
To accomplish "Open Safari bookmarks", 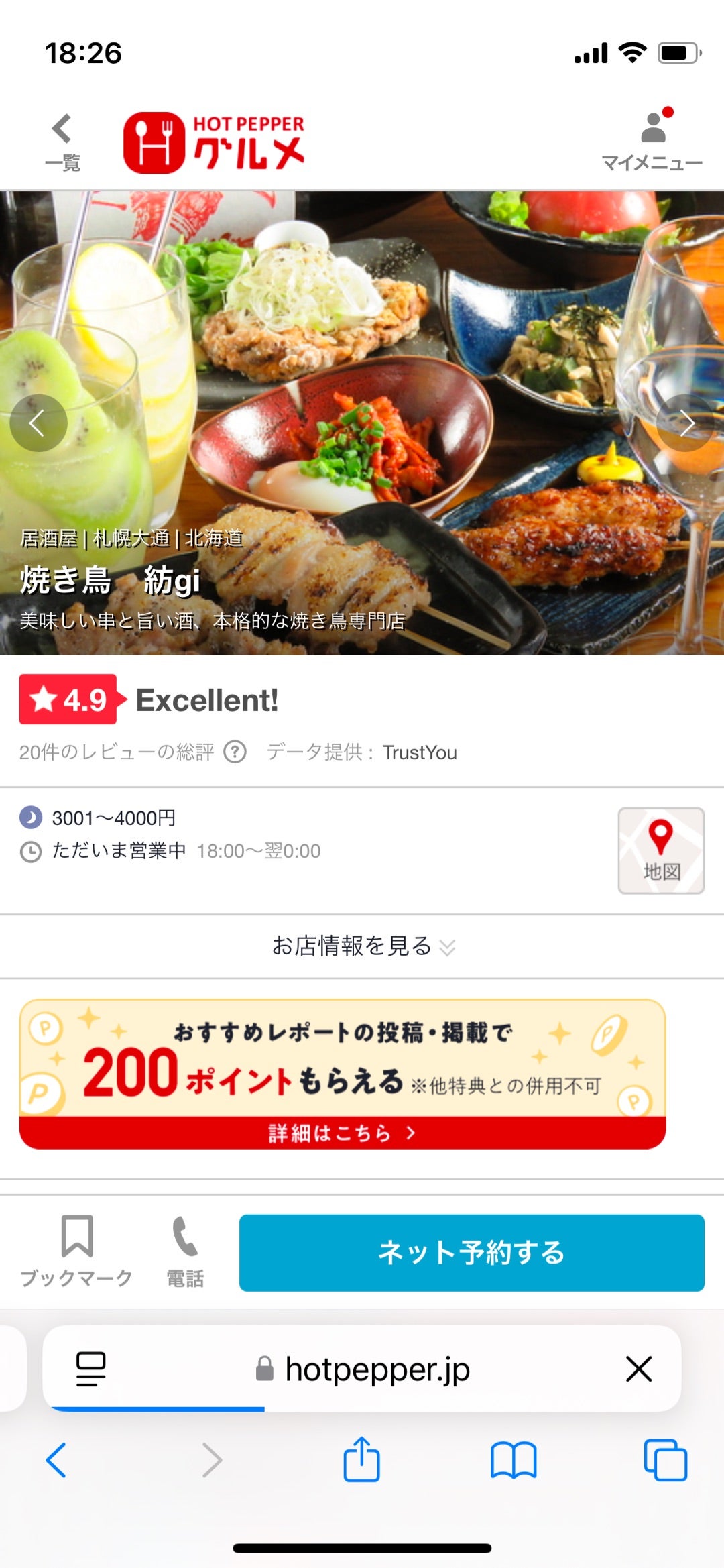I will [514, 1460].
